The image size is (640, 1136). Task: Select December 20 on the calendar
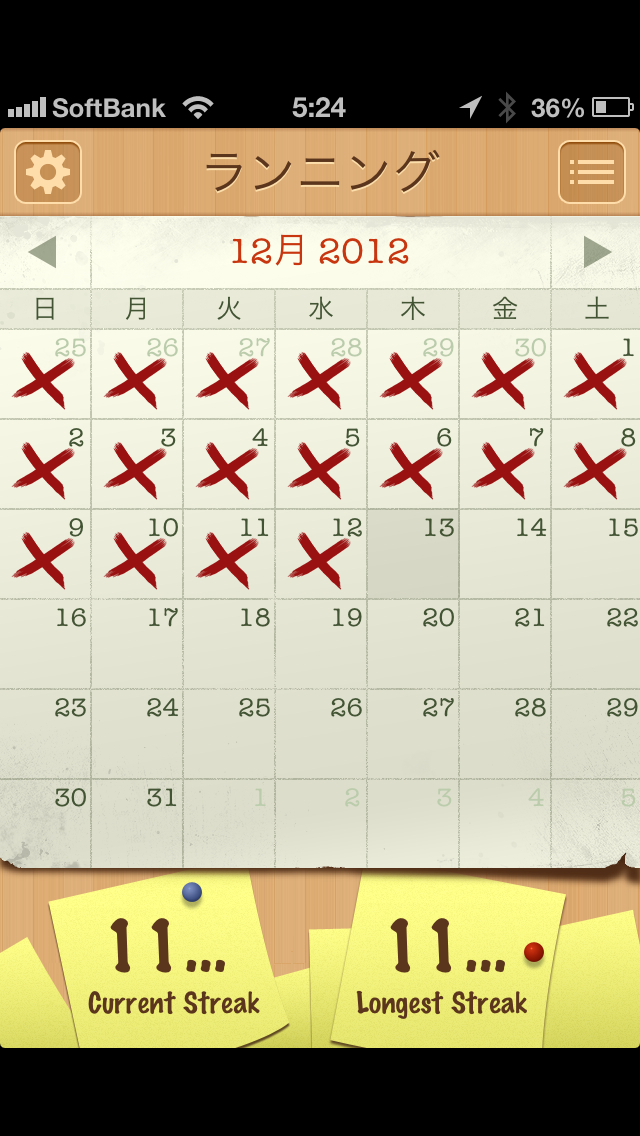tap(413, 645)
